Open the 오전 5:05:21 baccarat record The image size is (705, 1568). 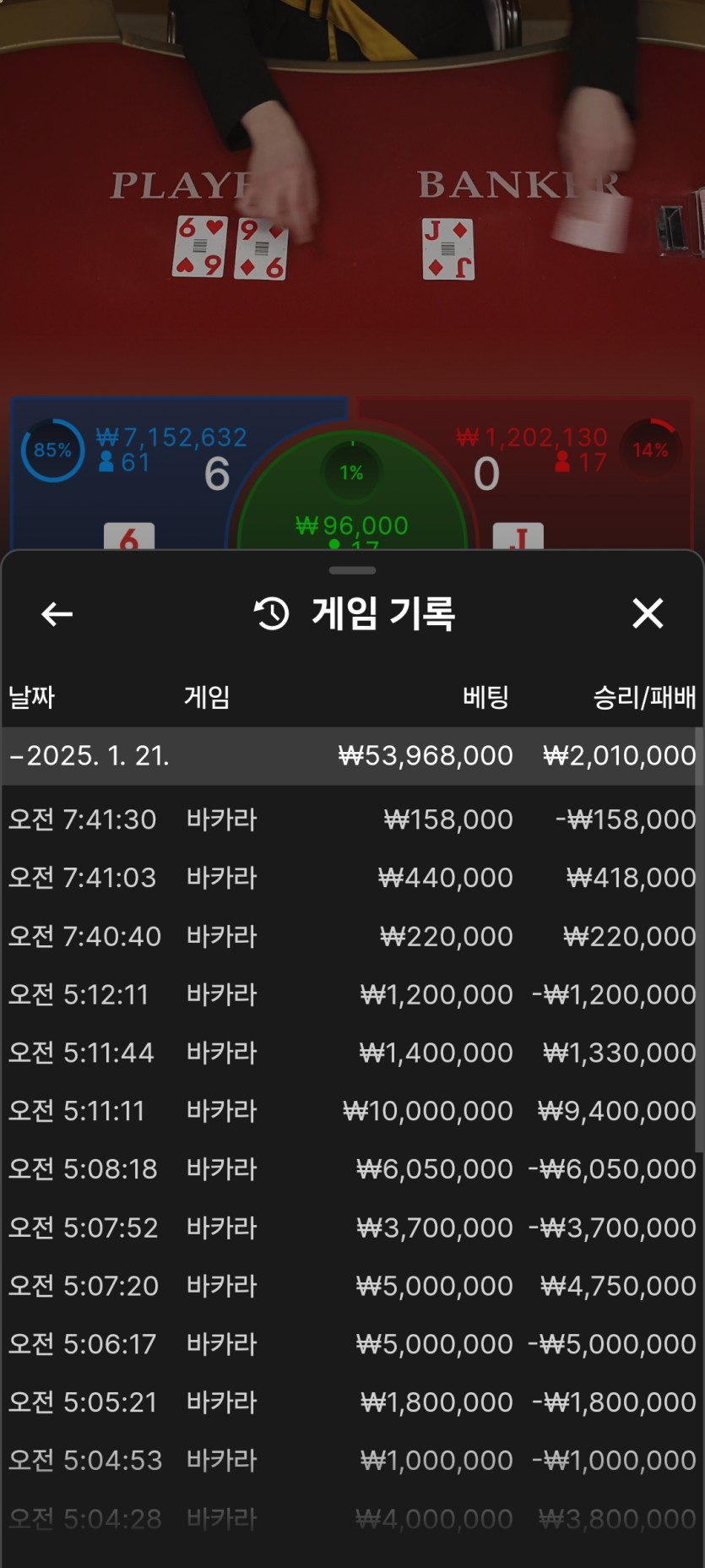351,1402
